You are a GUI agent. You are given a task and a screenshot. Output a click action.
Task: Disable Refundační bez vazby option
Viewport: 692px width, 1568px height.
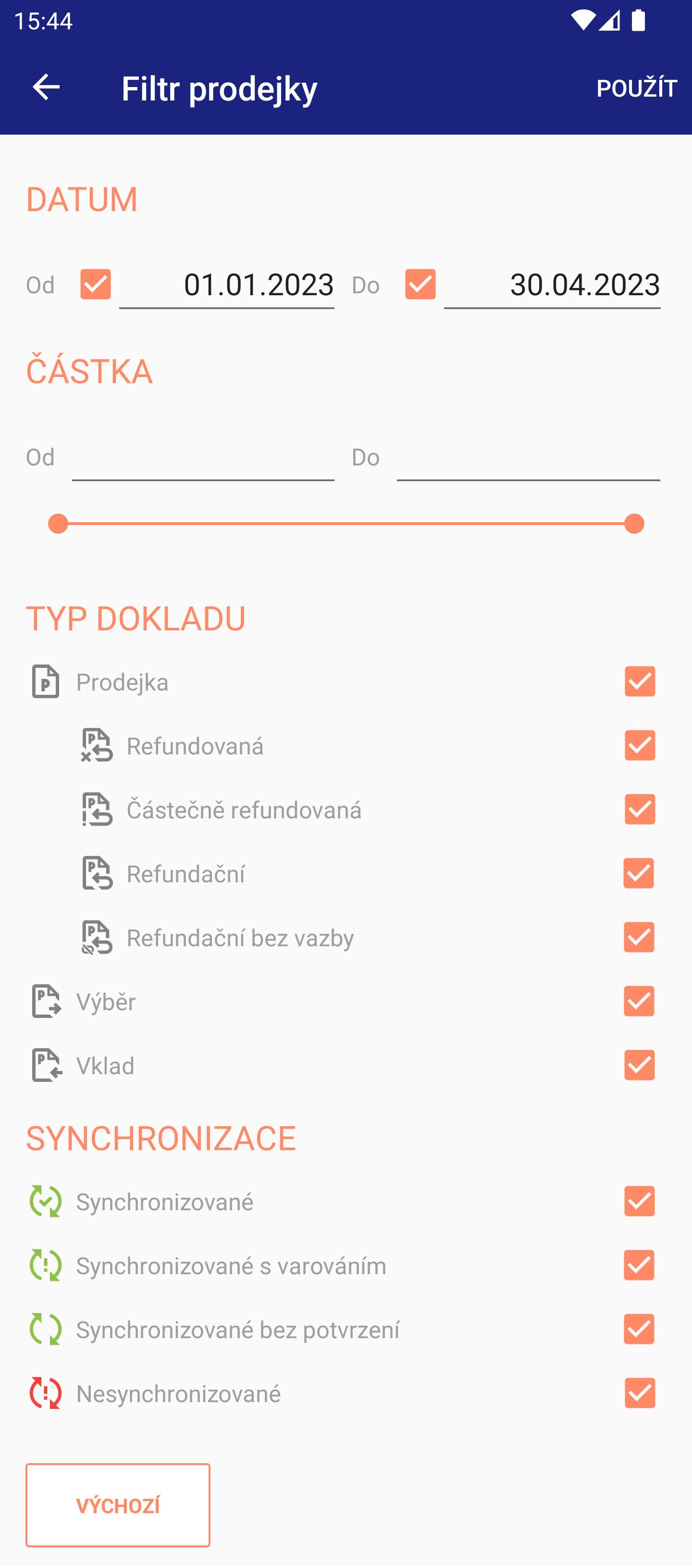click(639, 937)
